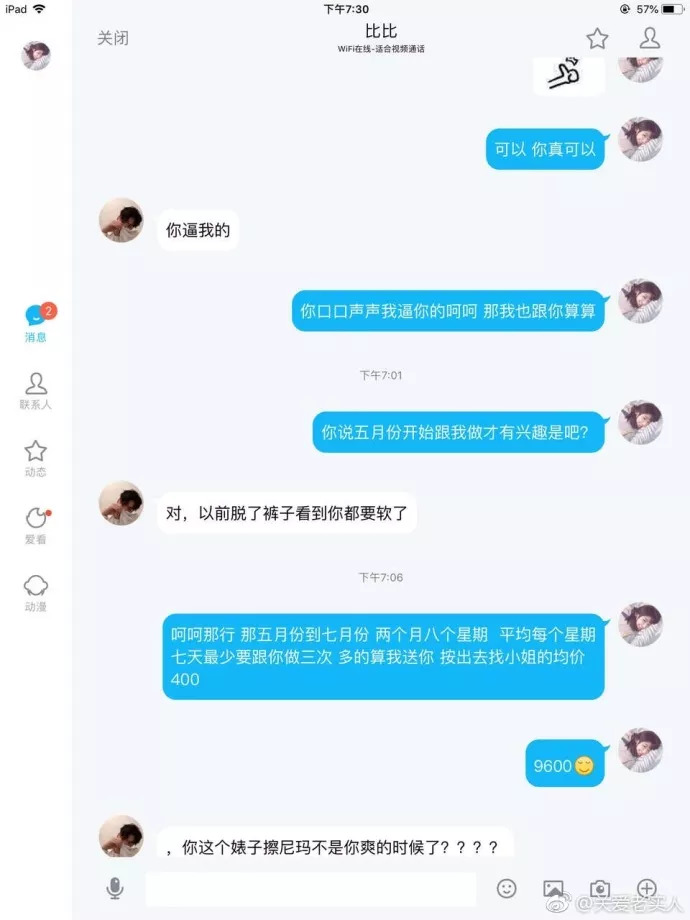Open the emoji picker
This screenshot has height=920, width=690.
(x=507, y=888)
